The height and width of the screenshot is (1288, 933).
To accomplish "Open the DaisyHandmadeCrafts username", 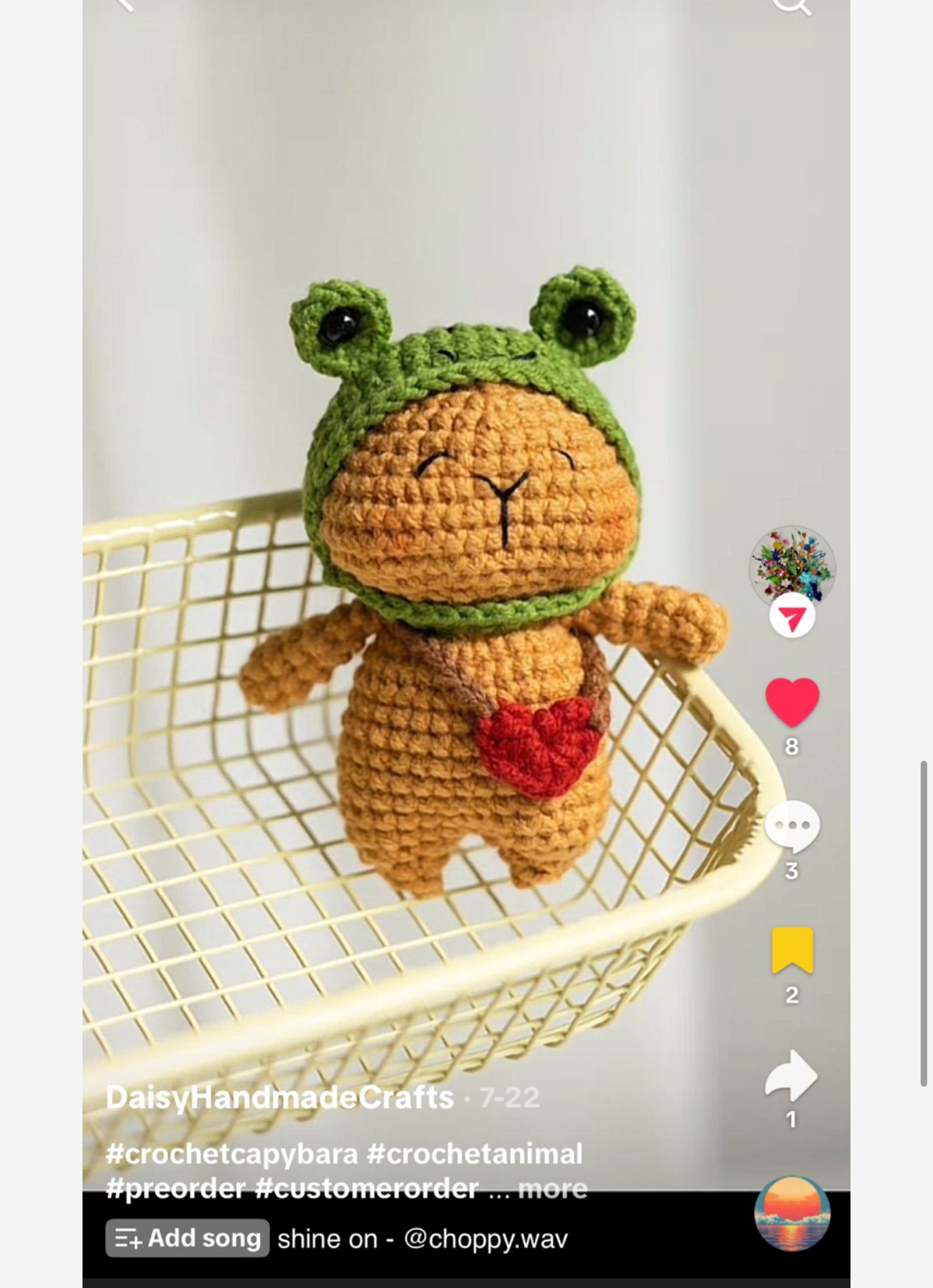I will (279, 1098).
